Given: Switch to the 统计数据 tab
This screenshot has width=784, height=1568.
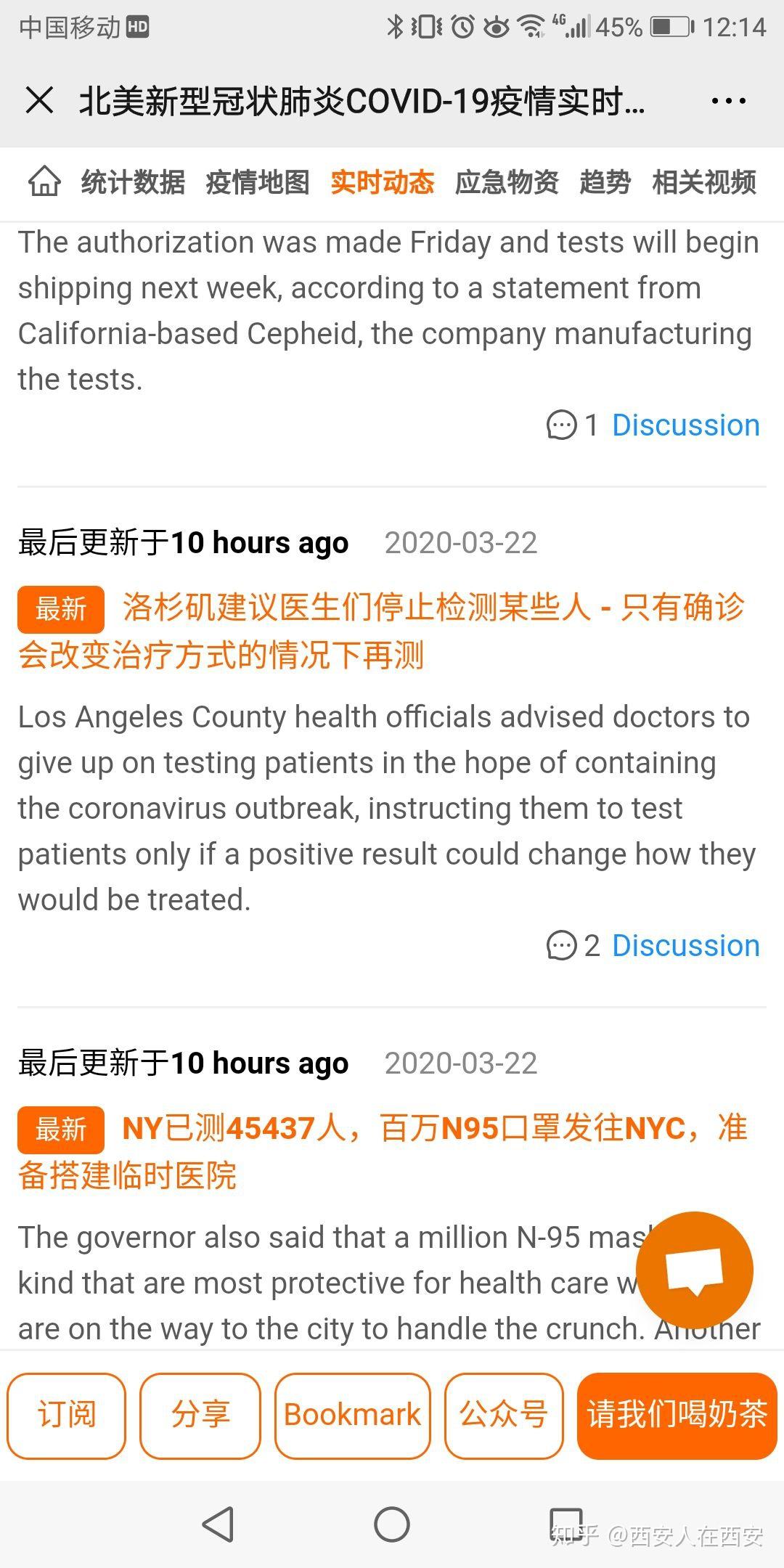Looking at the screenshot, I should 133,182.
